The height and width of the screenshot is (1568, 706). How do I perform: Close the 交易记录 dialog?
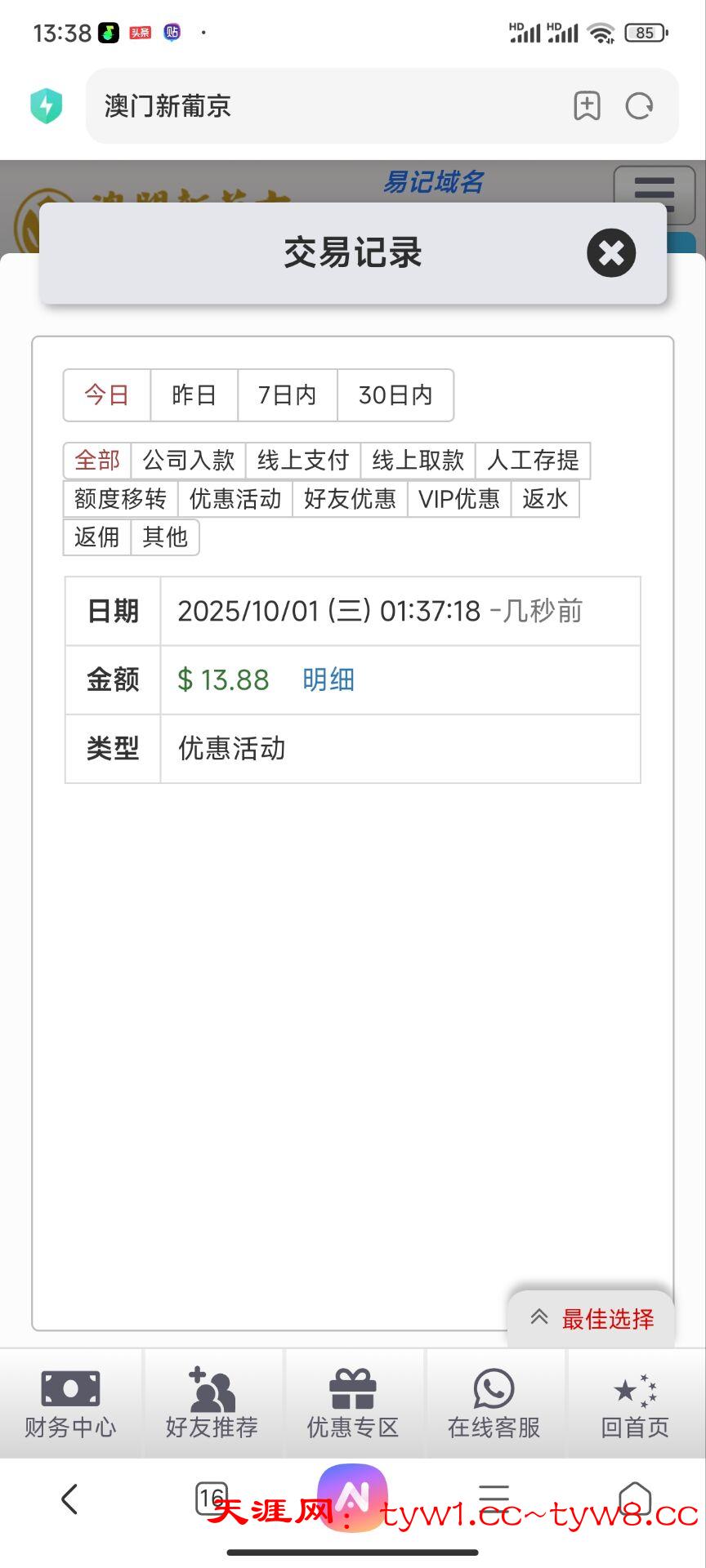tap(610, 253)
